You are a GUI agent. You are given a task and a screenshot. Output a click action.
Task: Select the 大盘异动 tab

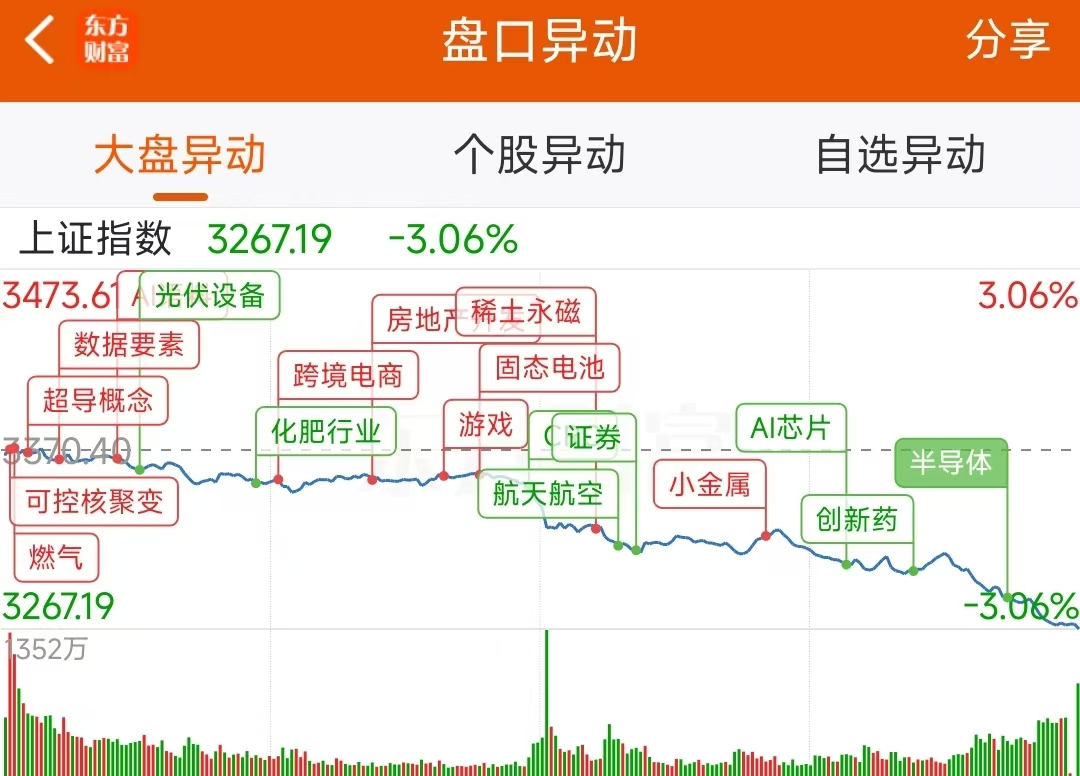[x=180, y=156]
